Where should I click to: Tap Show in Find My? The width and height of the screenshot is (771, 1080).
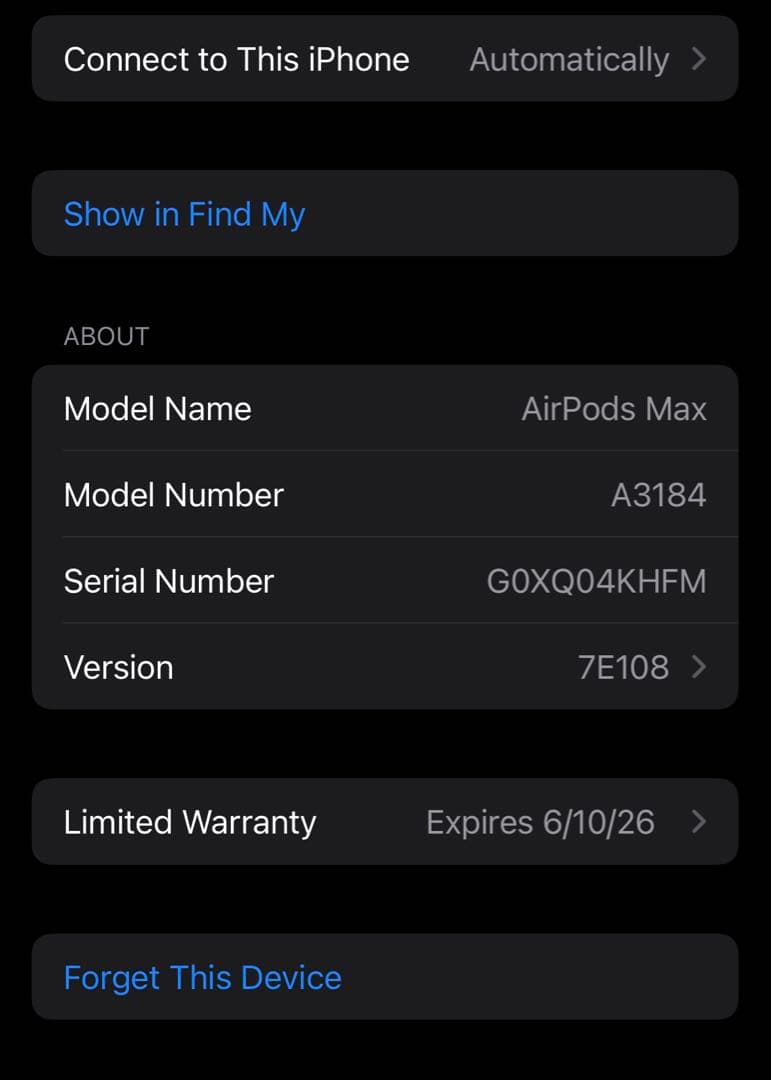click(184, 213)
